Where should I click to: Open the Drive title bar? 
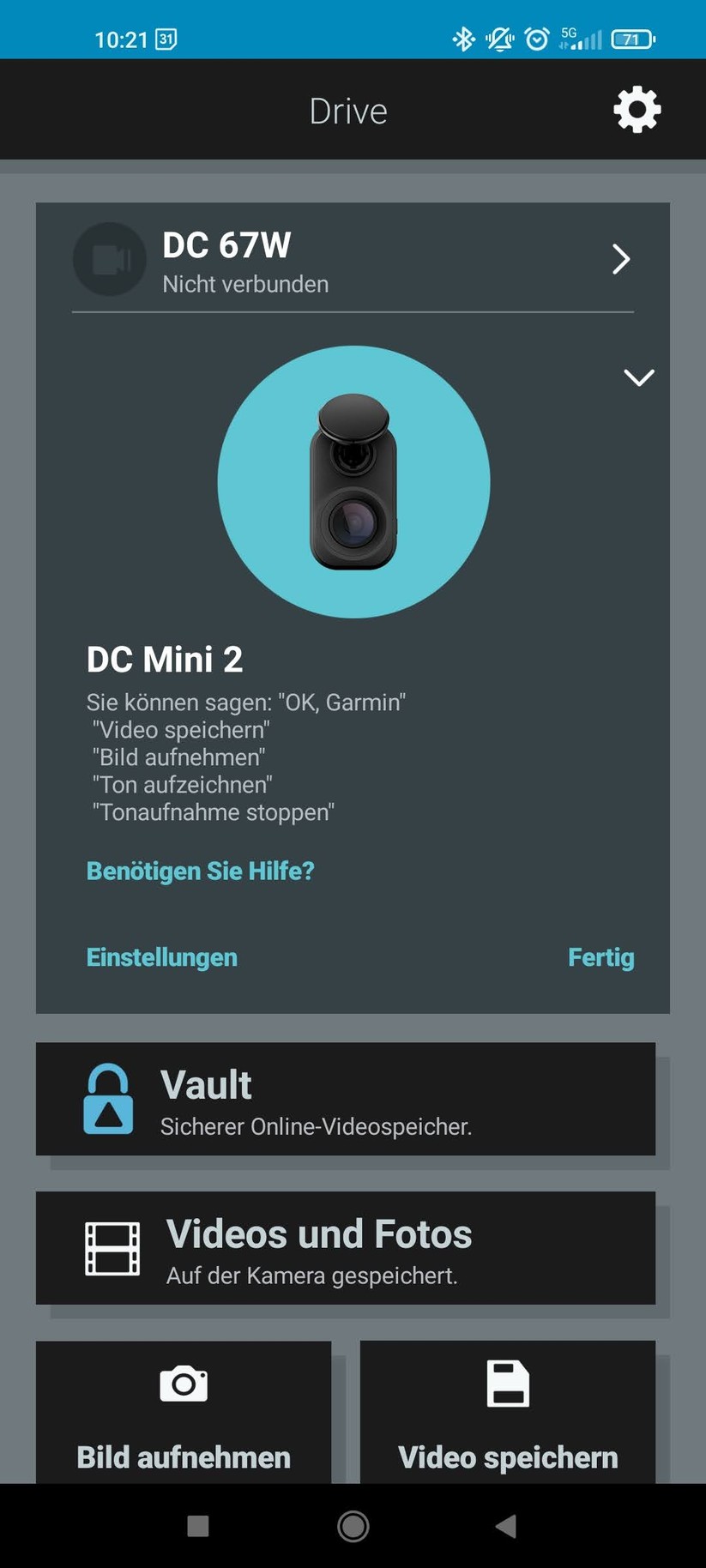(x=347, y=109)
